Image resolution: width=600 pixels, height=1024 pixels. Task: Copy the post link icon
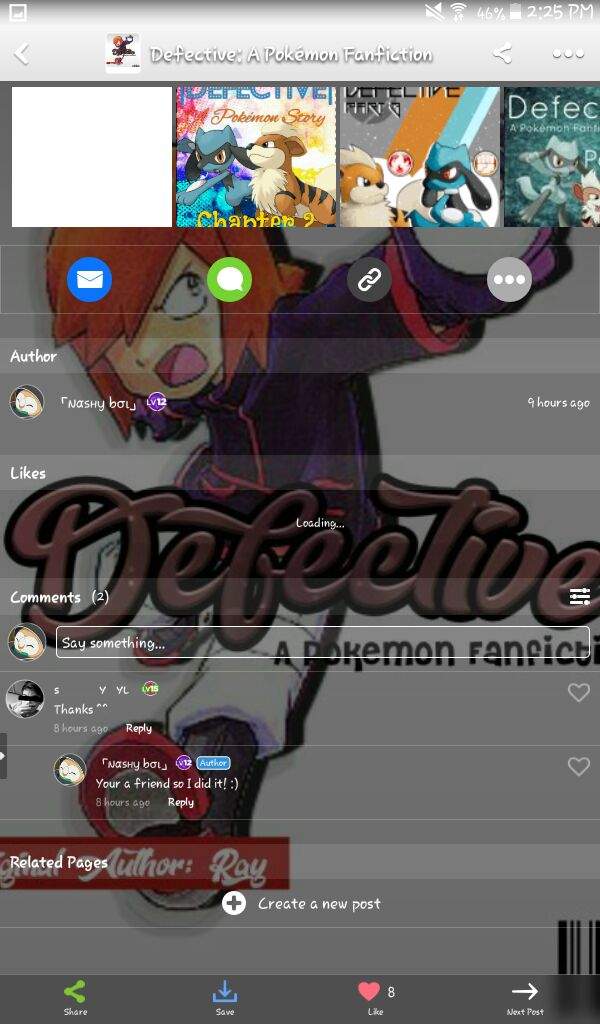pyautogui.click(x=369, y=280)
